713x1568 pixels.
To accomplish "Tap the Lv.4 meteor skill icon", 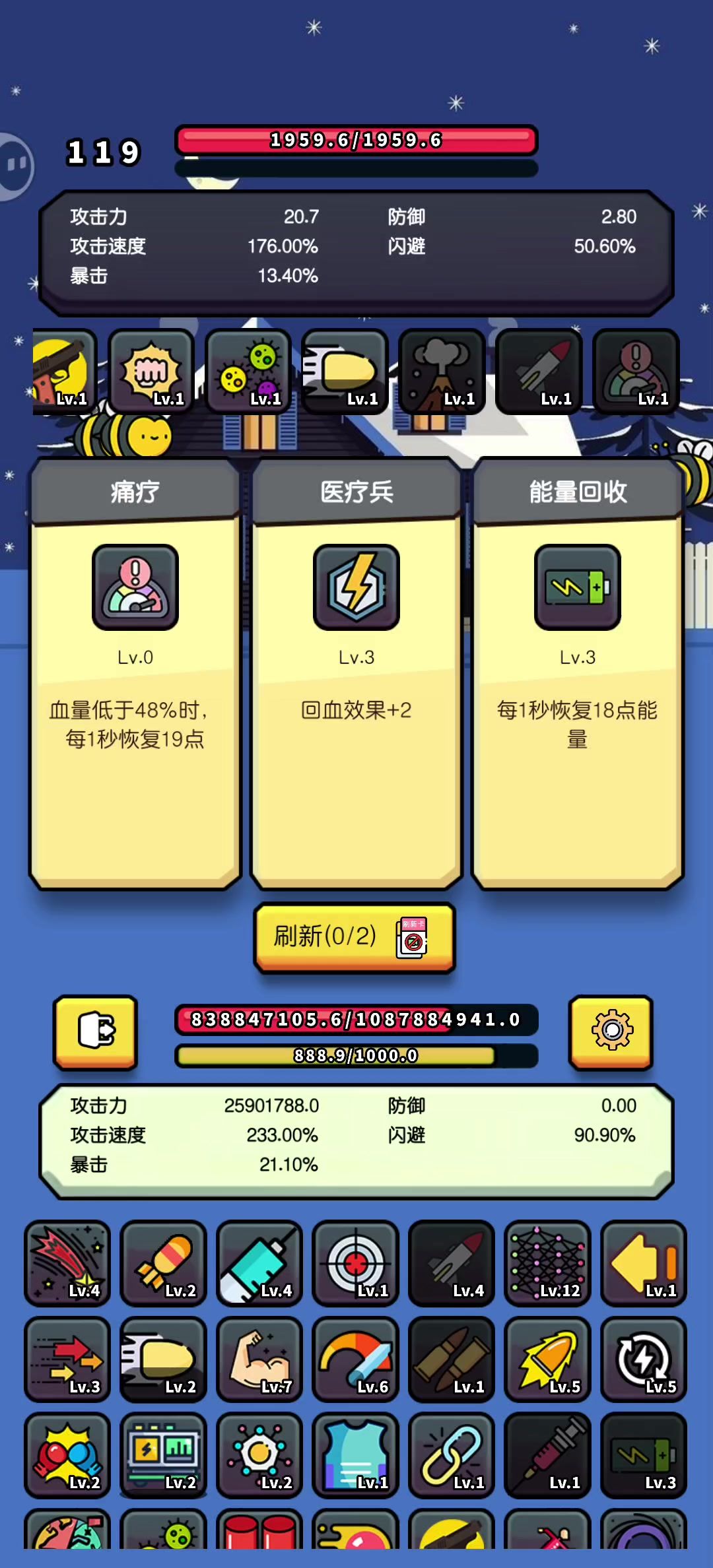I will [67, 1263].
